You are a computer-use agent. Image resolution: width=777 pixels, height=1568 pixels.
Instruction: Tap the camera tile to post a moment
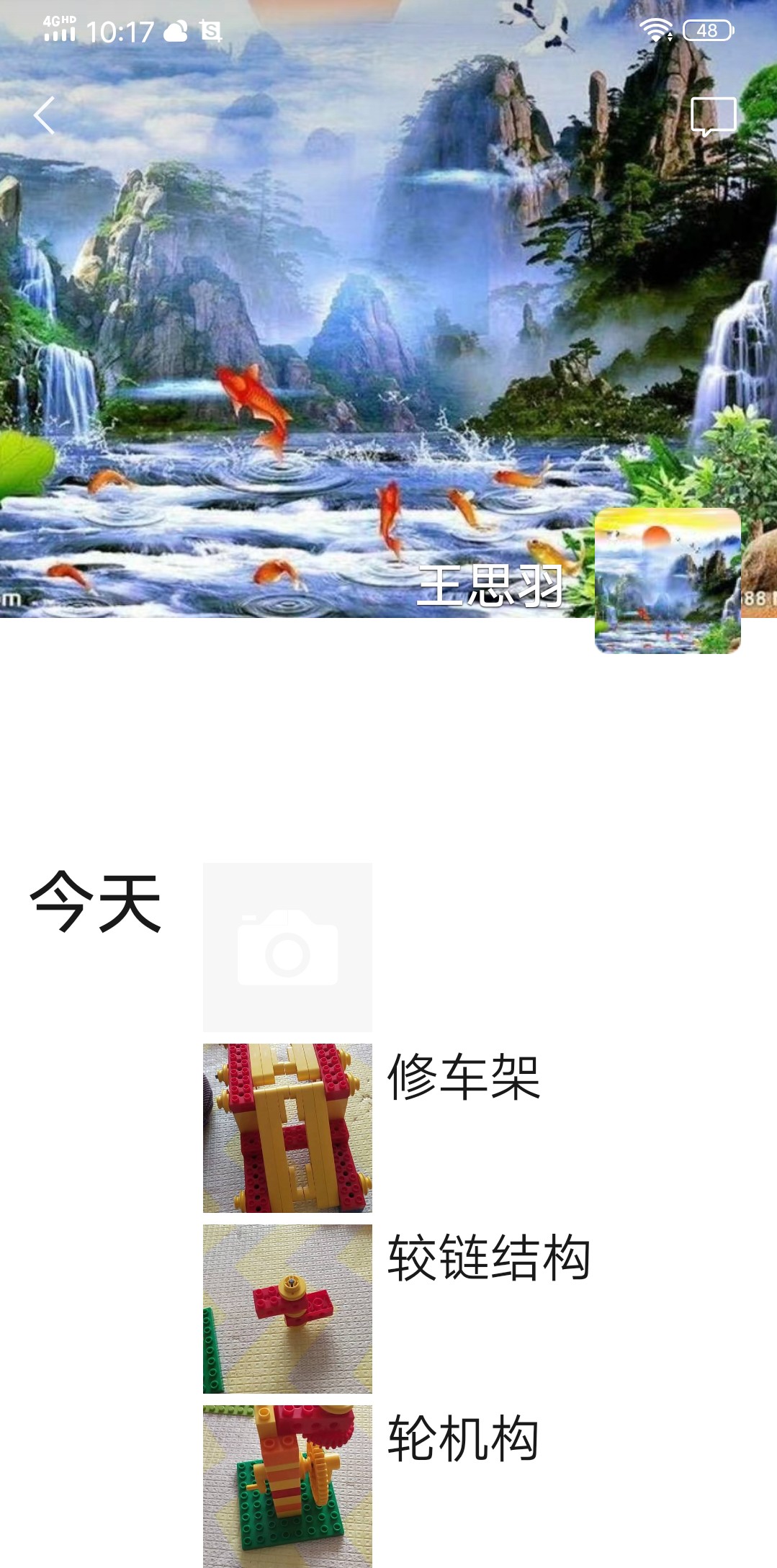point(287,947)
